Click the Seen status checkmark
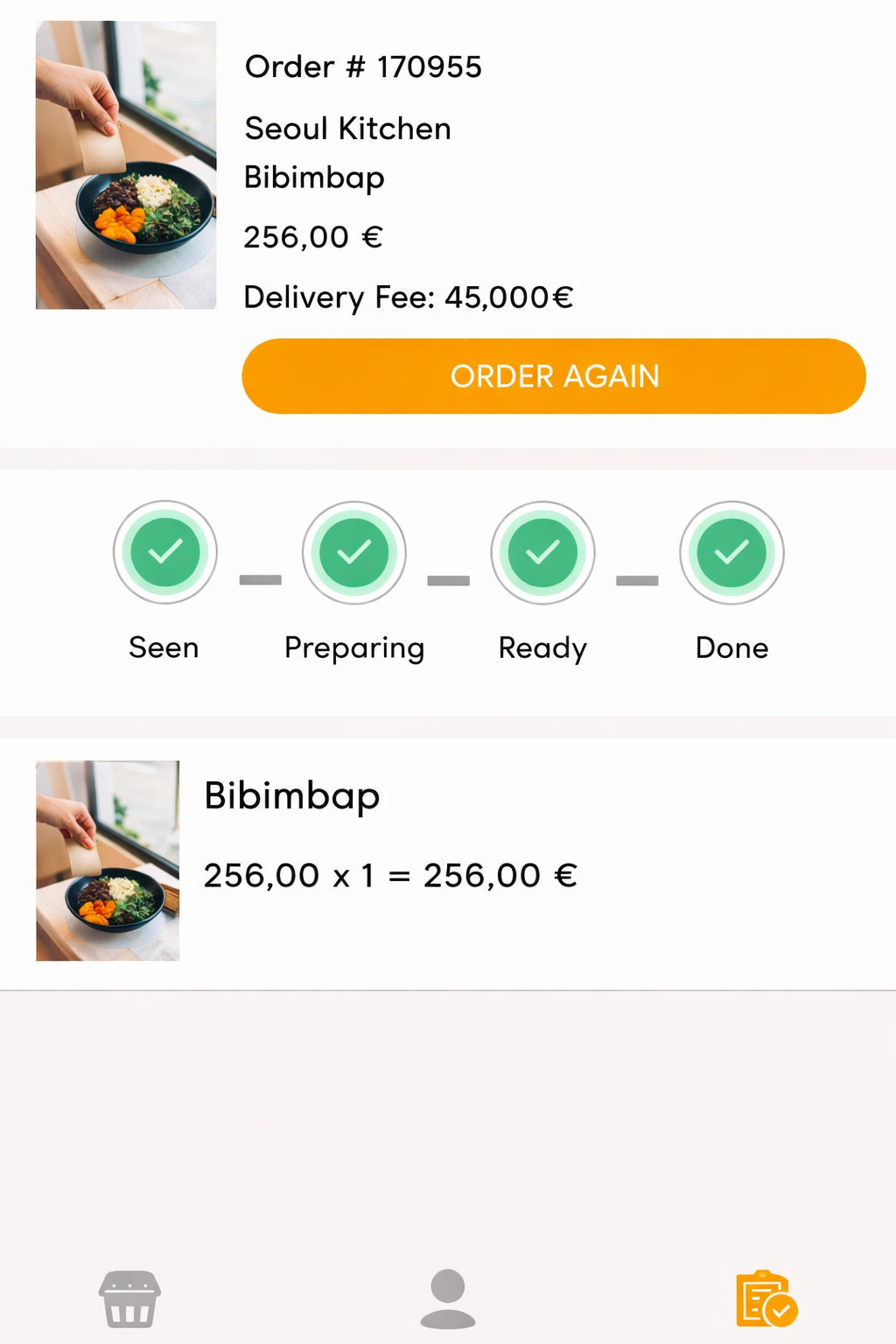Screen dimensions: 896x1344 (164, 552)
